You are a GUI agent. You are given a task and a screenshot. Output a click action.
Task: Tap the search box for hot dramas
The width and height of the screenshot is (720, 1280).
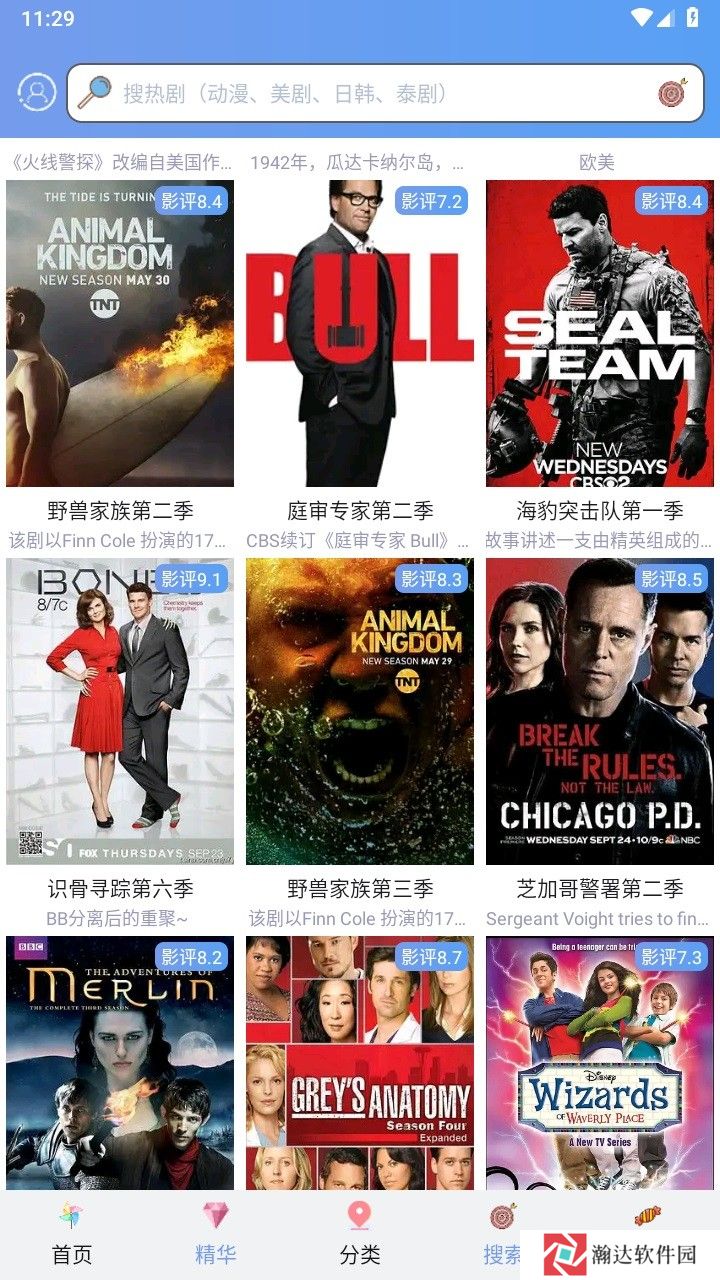point(380,93)
